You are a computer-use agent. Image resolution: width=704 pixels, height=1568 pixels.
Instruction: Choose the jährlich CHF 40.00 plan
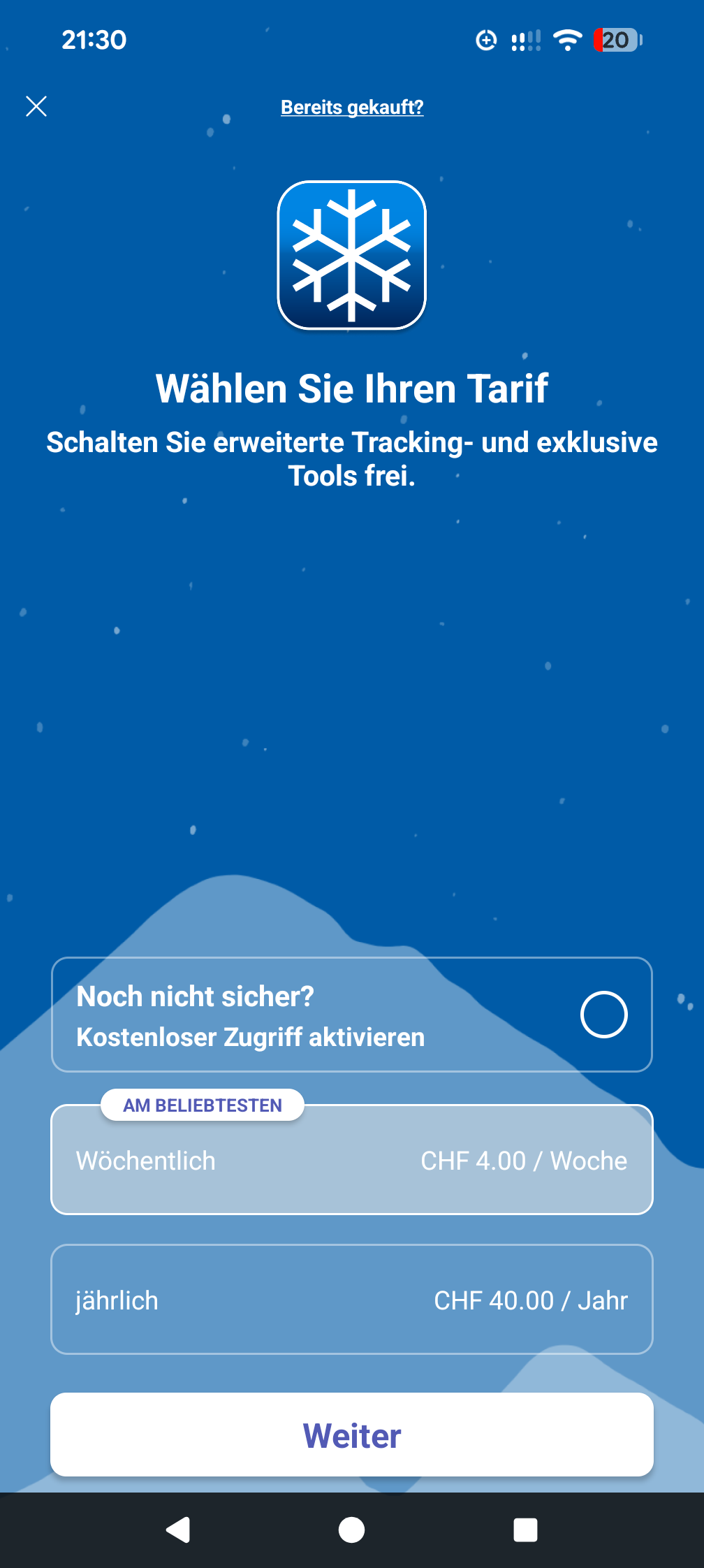tap(352, 1300)
